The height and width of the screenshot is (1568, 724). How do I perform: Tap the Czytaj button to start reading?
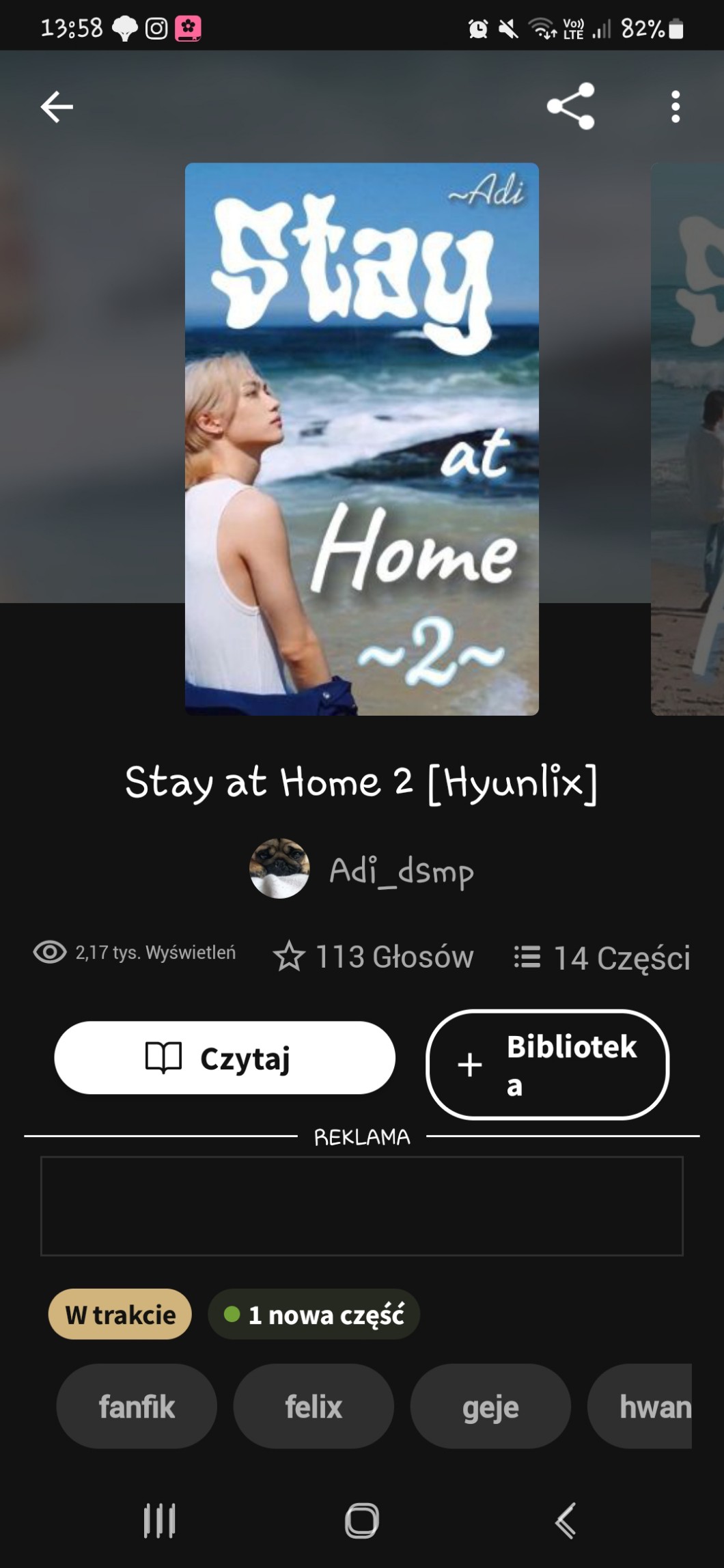(225, 1058)
